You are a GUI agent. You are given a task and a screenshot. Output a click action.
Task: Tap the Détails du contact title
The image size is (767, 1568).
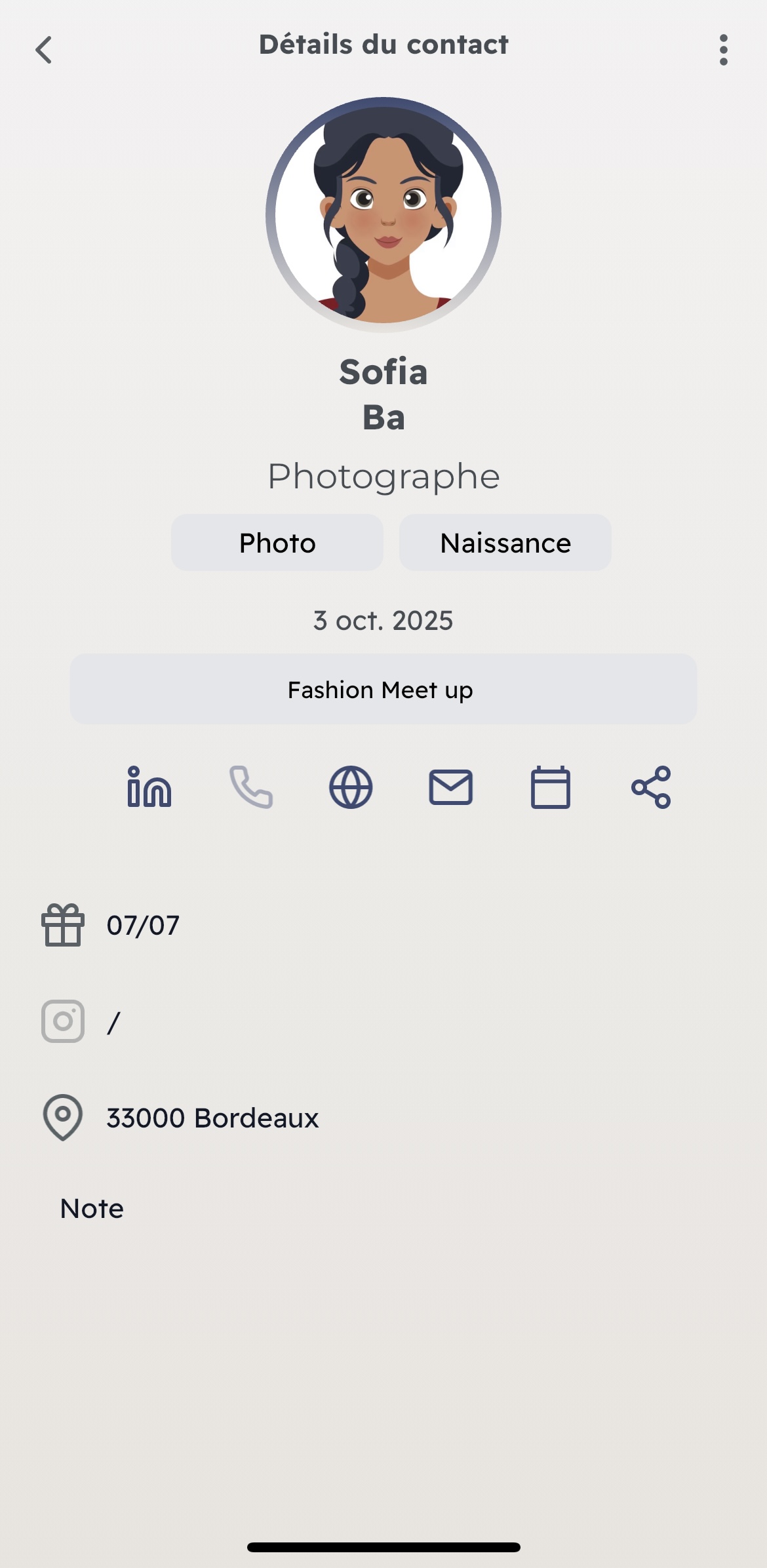pyautogui.click(x=383, y=45)
